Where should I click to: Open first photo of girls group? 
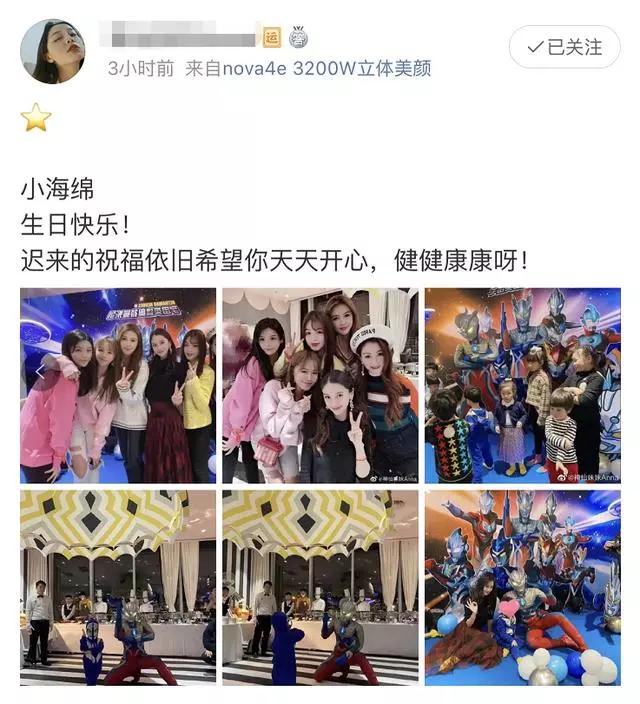click(x=118, y=385)
